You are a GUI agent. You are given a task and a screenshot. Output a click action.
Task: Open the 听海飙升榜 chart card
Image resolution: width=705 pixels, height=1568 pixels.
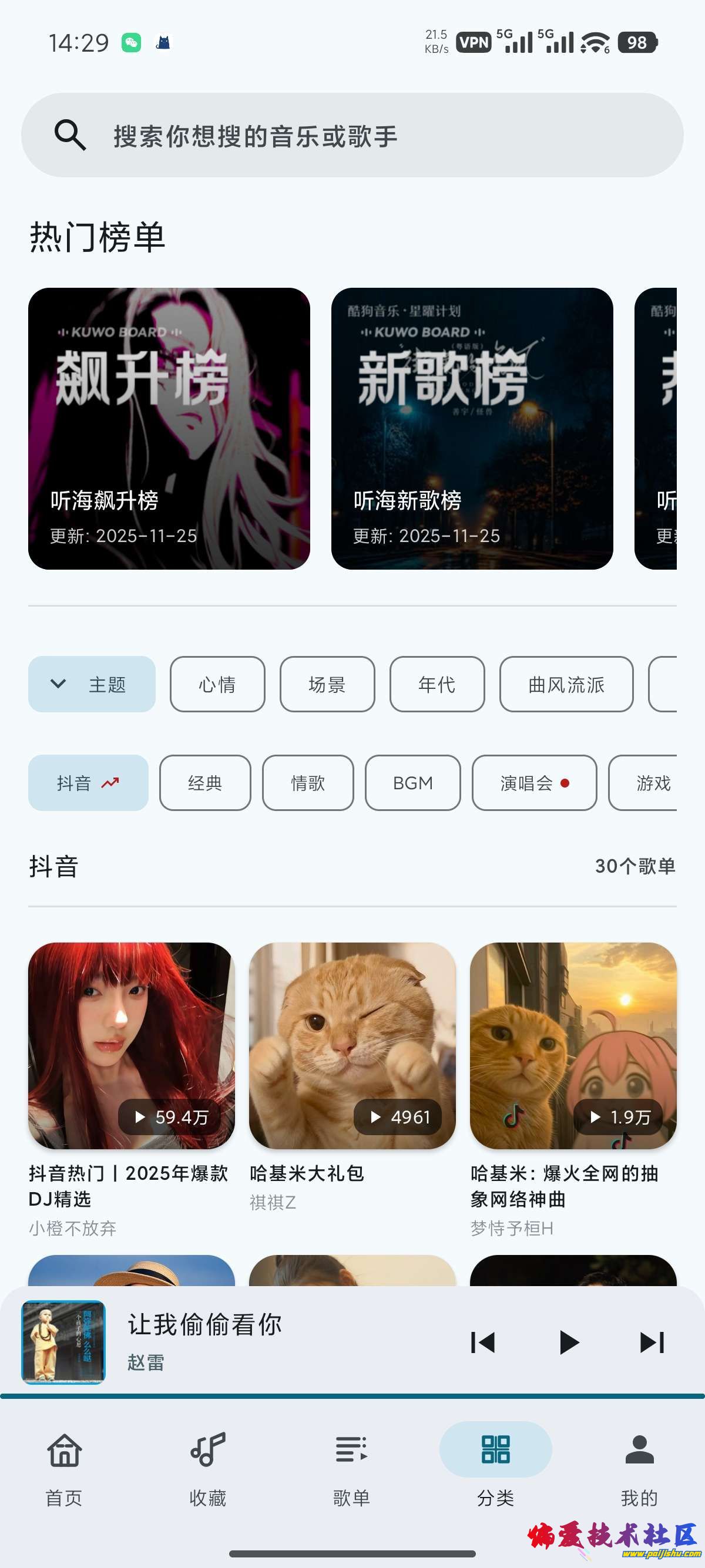coord(169,429)
